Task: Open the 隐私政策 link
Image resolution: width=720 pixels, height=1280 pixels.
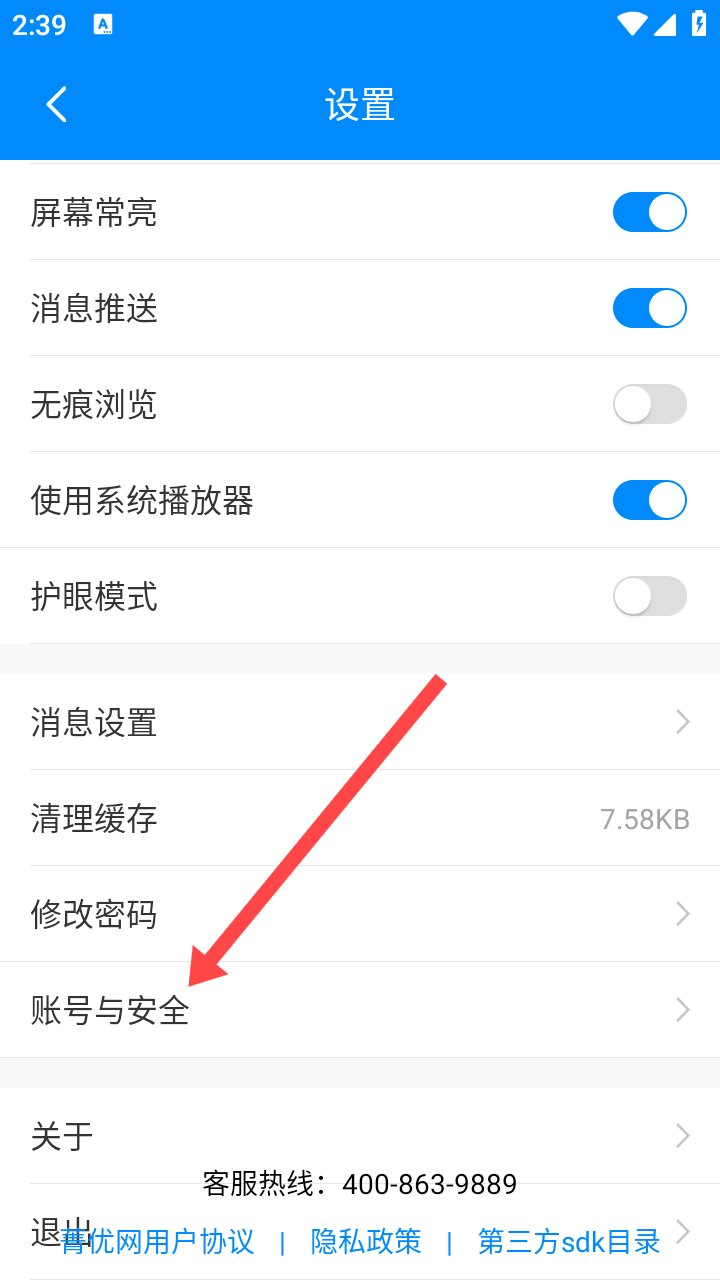Action: tap(366, 1242)
